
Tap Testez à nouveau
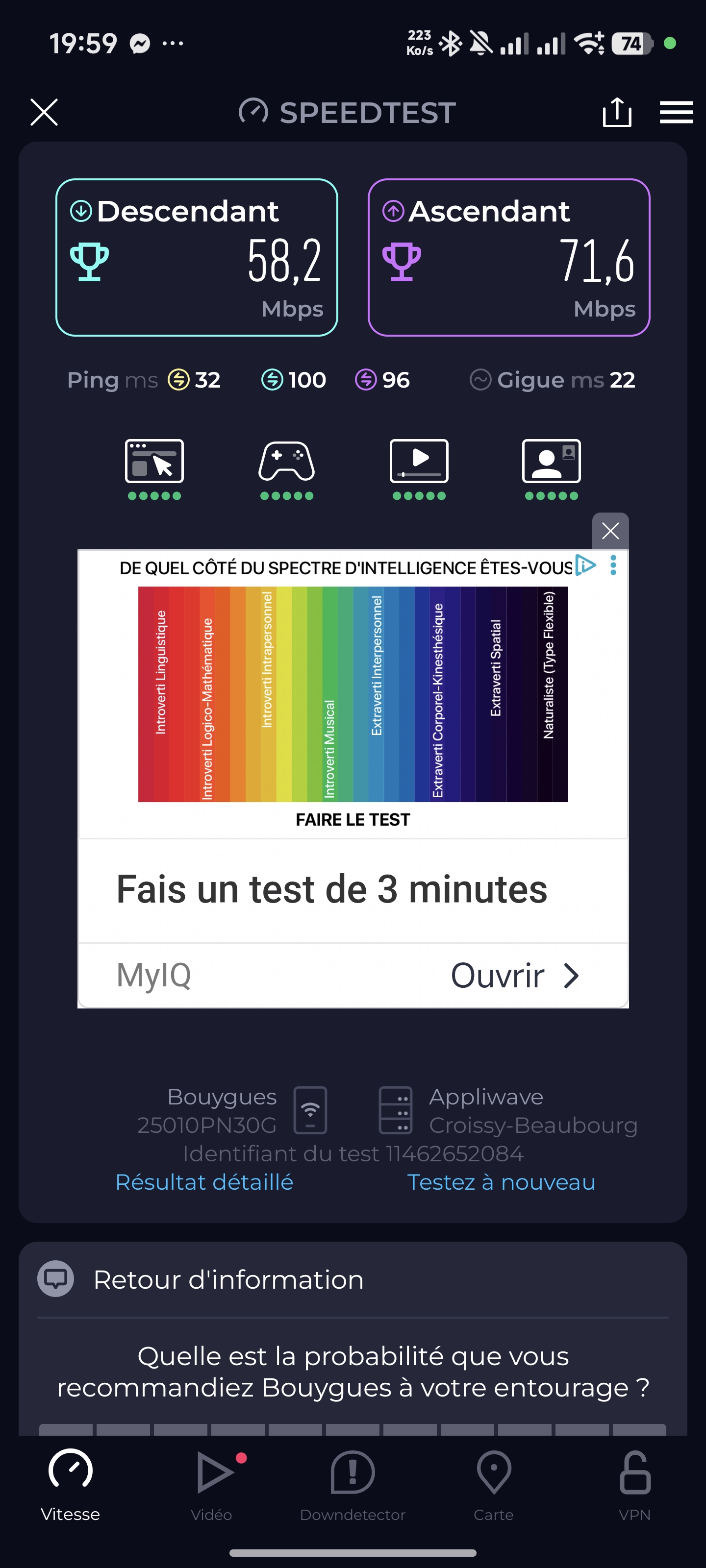(x=501, y=1182)
